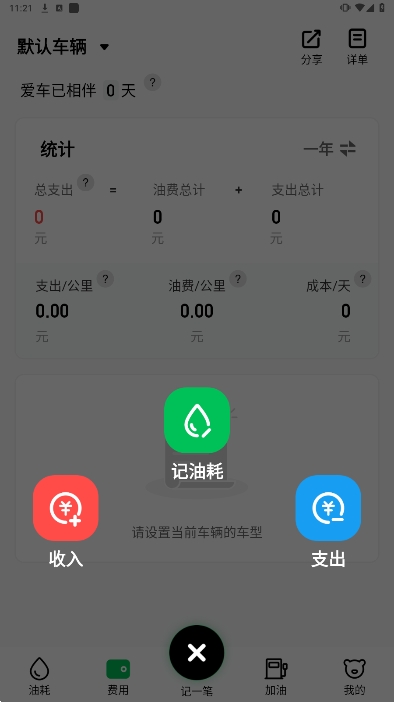Open the 费用 tab

coord(118,676)
